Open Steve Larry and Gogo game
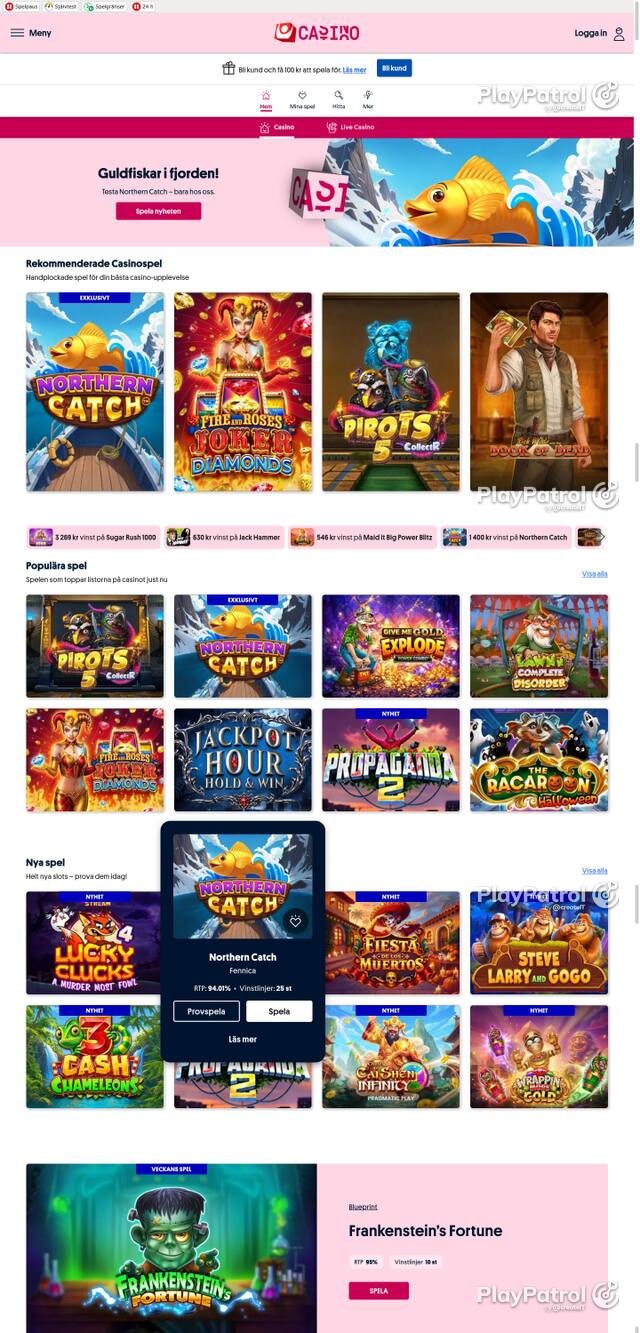 pos(539,943)
